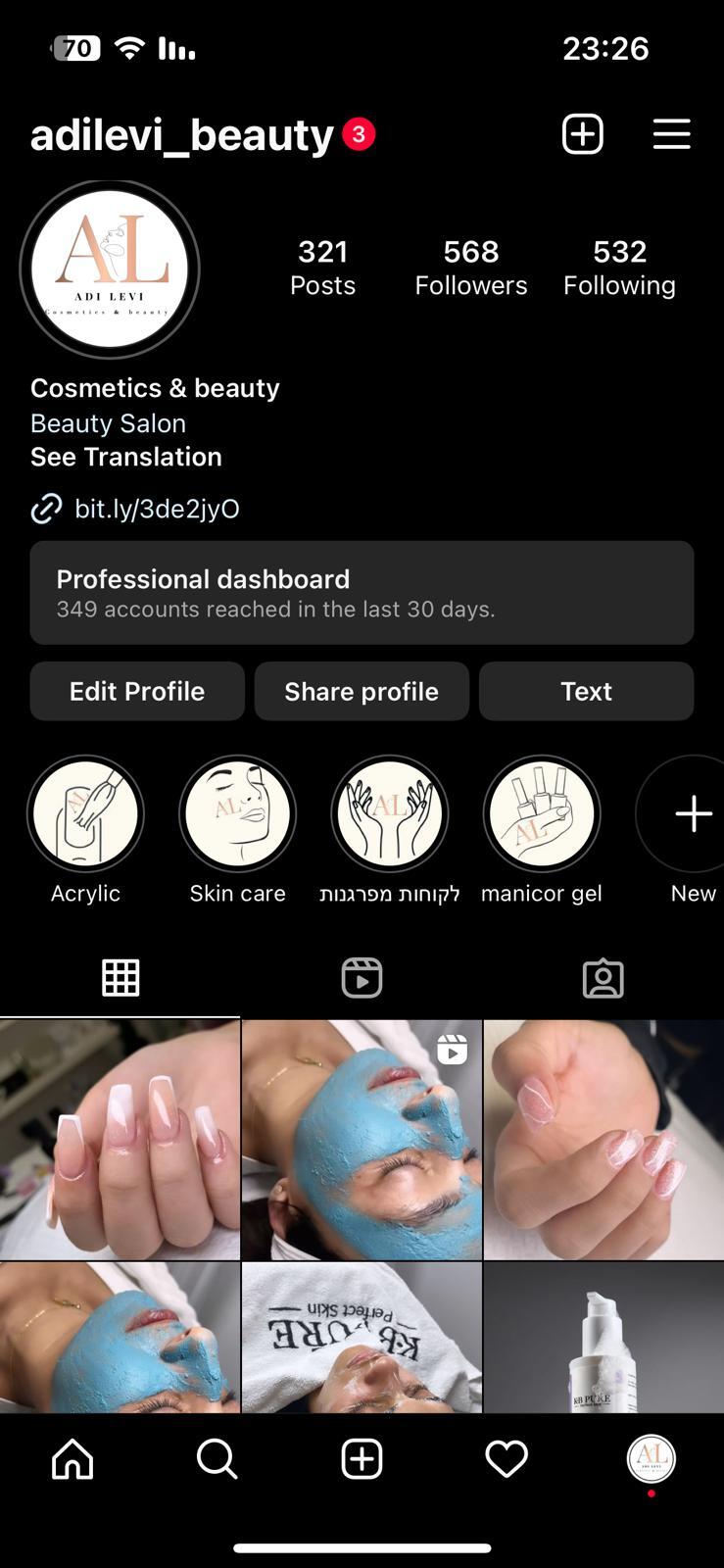Open the Skin care story highlight
The width and height of the screenshot is (724, 1568).
click(237, 814)
